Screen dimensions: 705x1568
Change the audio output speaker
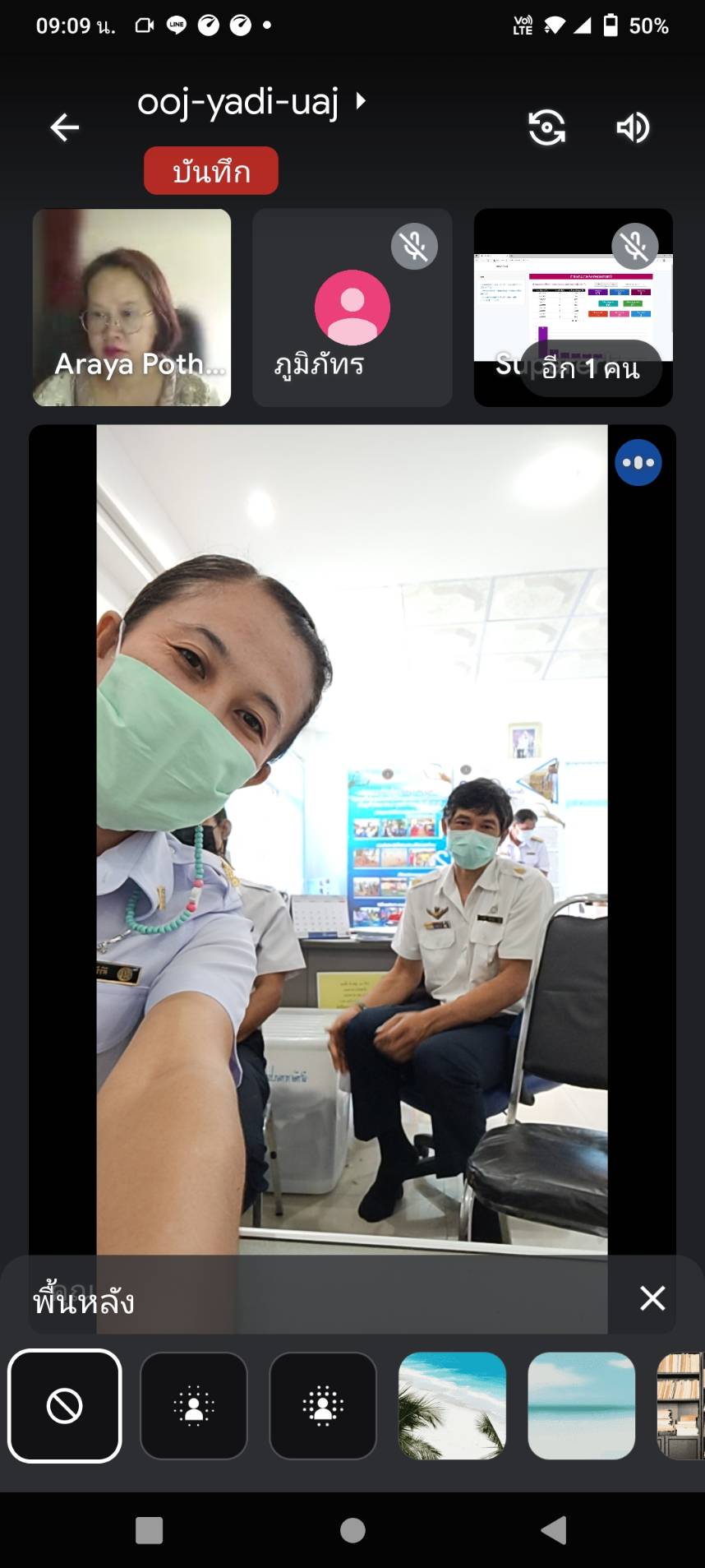[633, 127]
